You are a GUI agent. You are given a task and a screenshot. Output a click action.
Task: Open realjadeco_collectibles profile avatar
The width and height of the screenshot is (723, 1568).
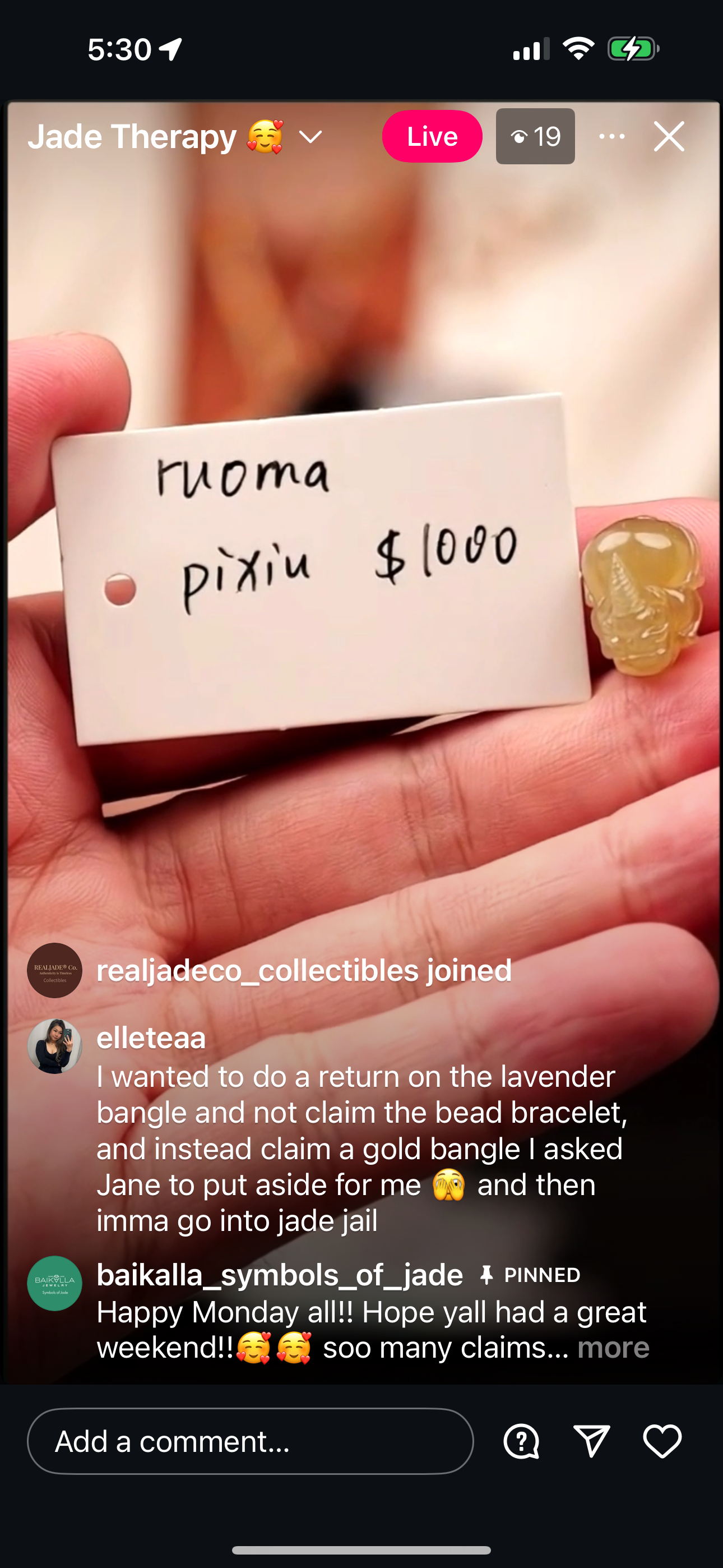pos(55,970)
